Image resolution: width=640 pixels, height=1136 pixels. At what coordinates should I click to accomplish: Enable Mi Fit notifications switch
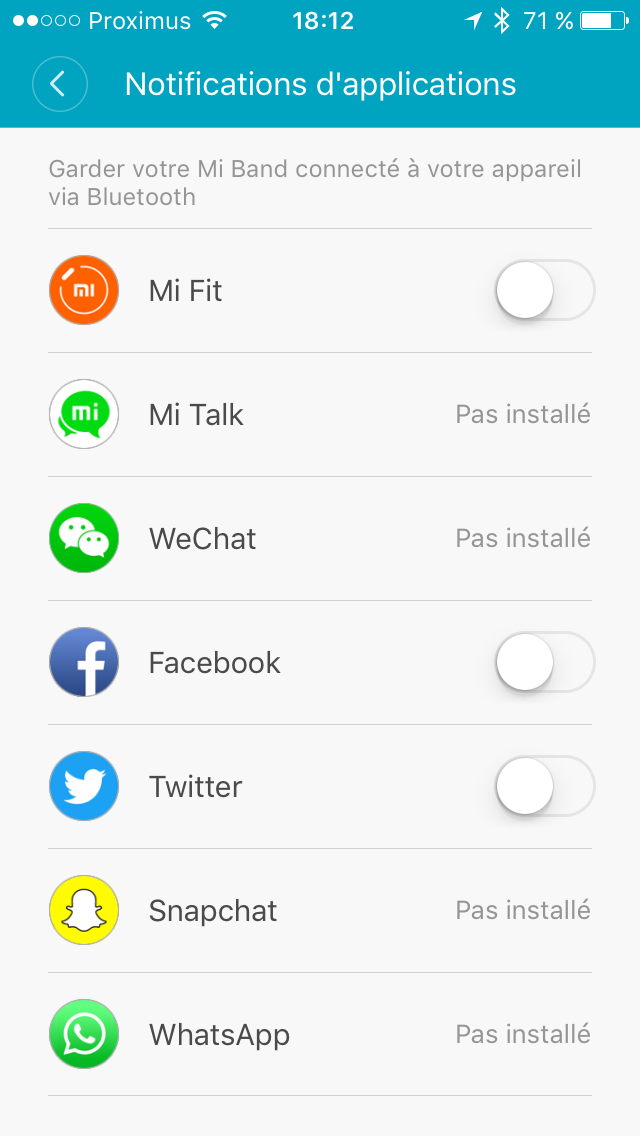click(x=544, y=291)
